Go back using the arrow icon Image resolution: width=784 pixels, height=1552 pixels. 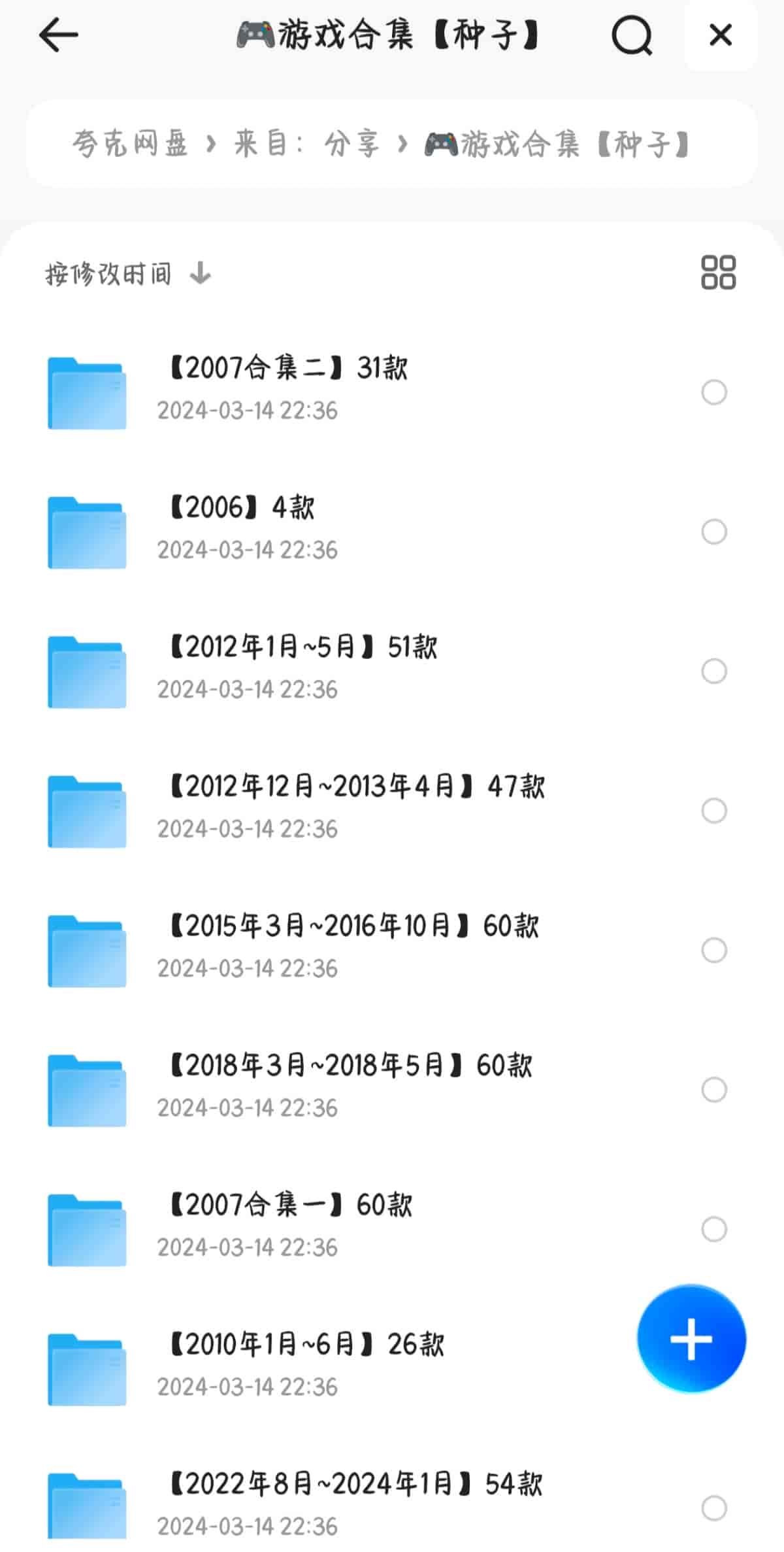[x=59, y=35]
